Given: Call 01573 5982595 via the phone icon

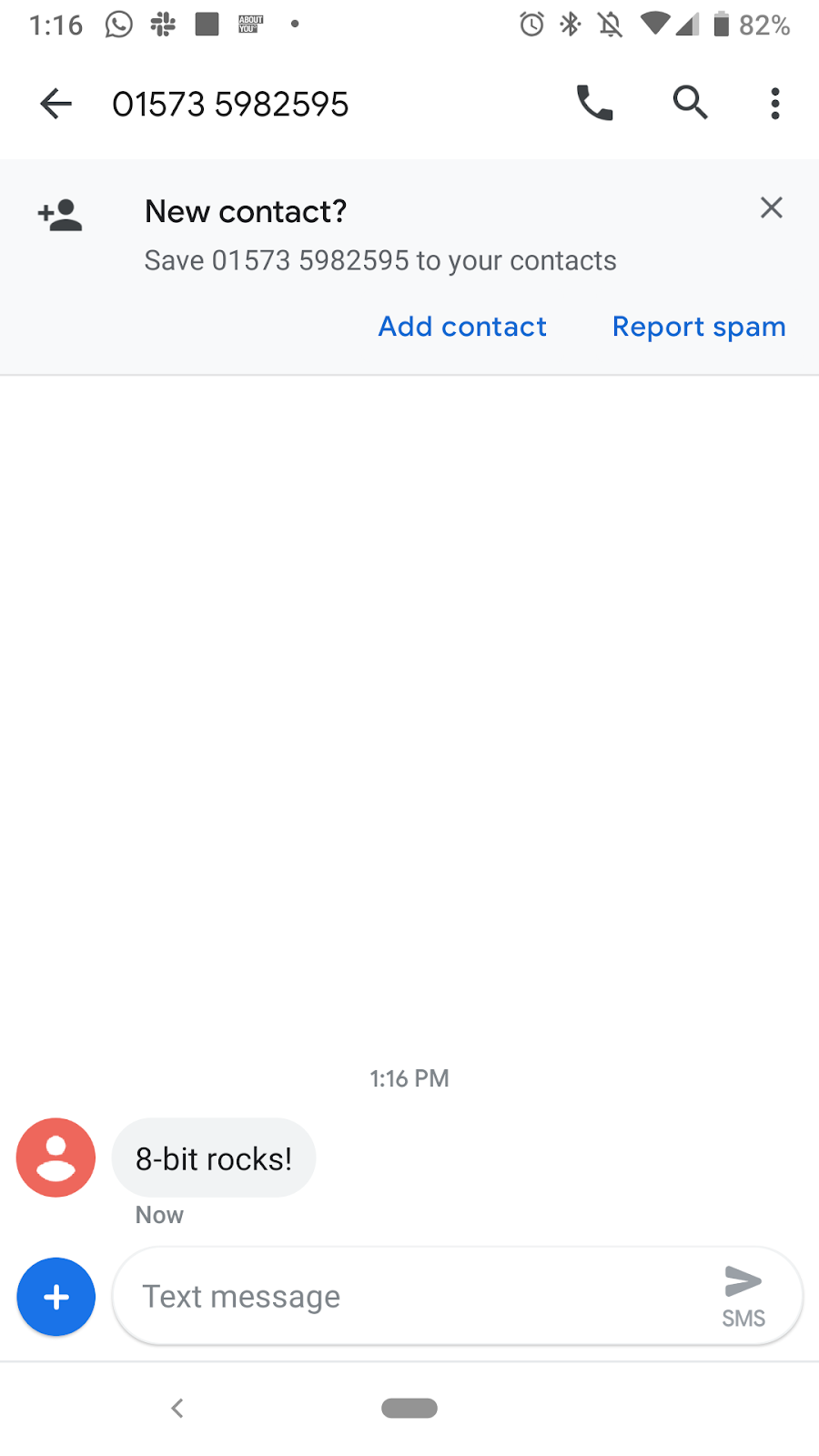Looking at the screenshot, I should click(x=595, y=103).
